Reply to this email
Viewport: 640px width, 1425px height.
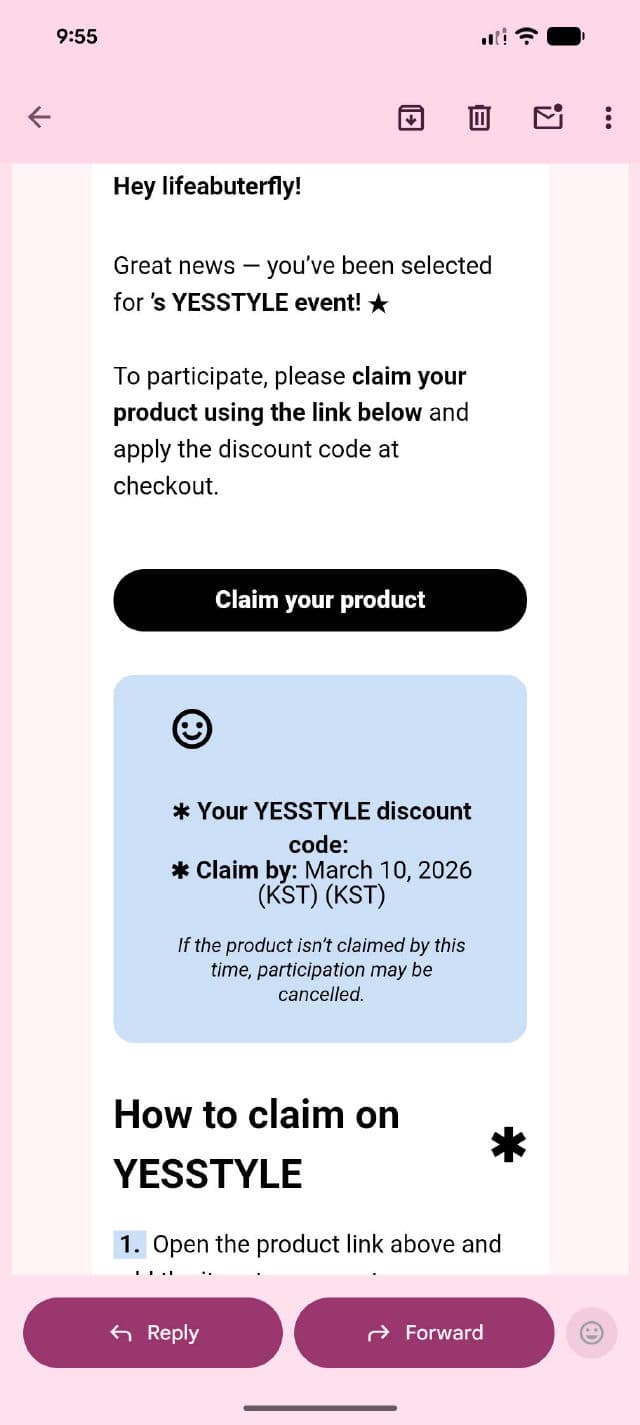tap(153, 1332)
